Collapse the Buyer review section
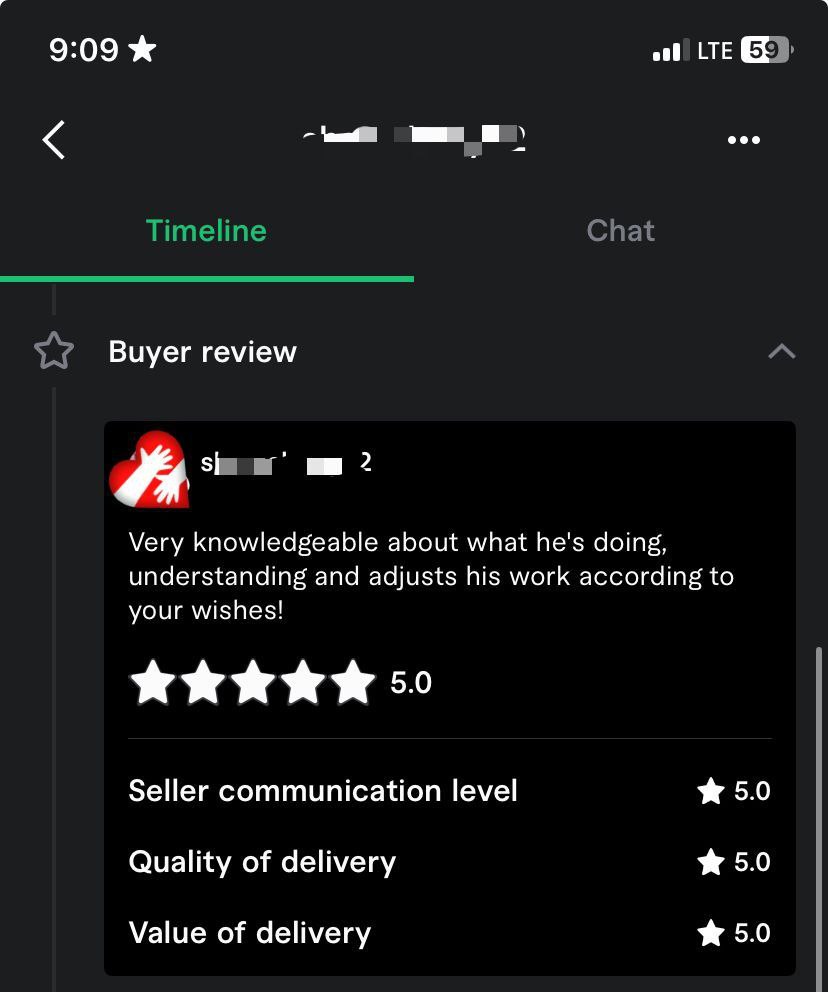 tap(781, 351)
